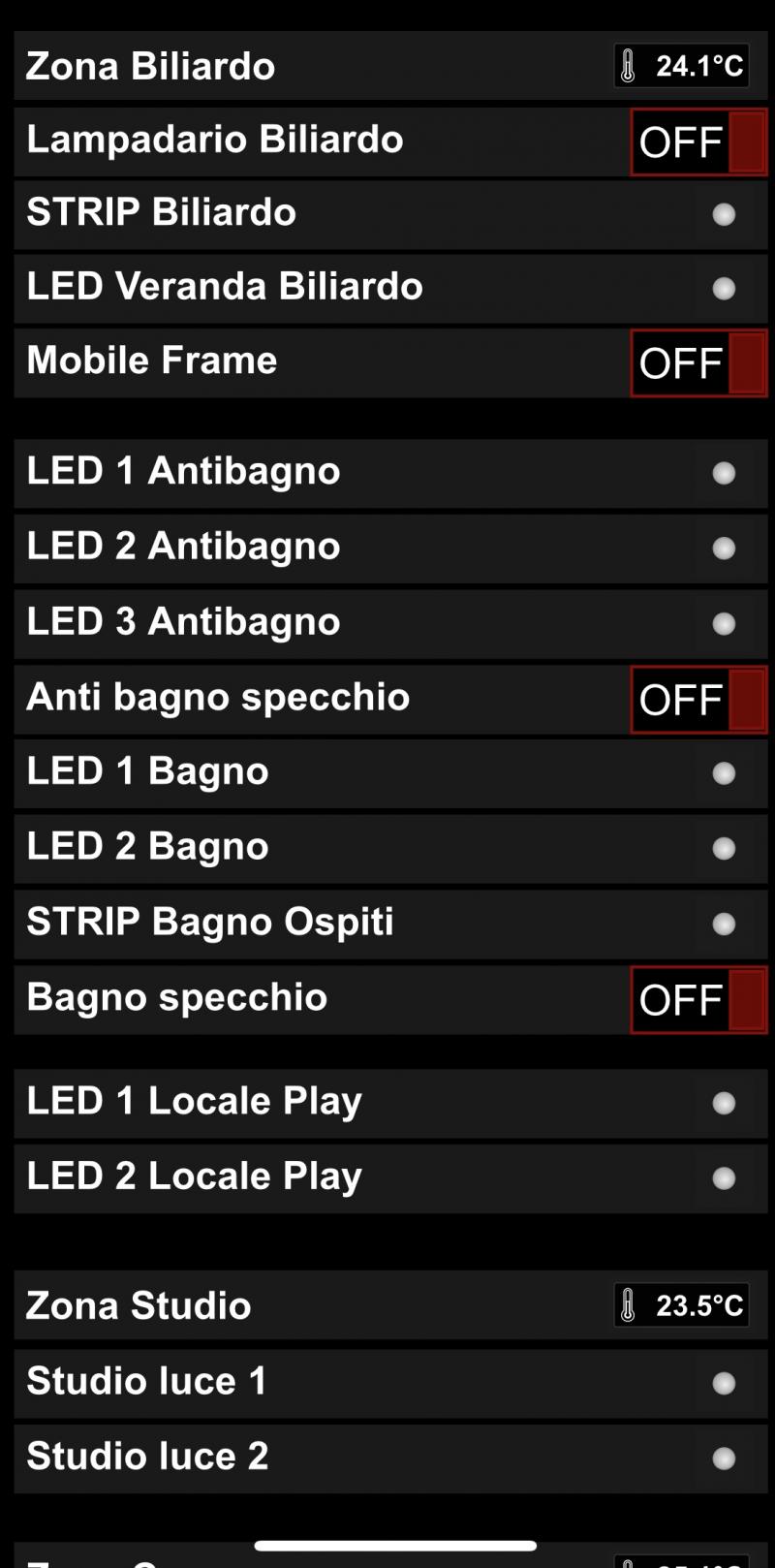Enable the Bagno specchio switch

click(698, 1000)
